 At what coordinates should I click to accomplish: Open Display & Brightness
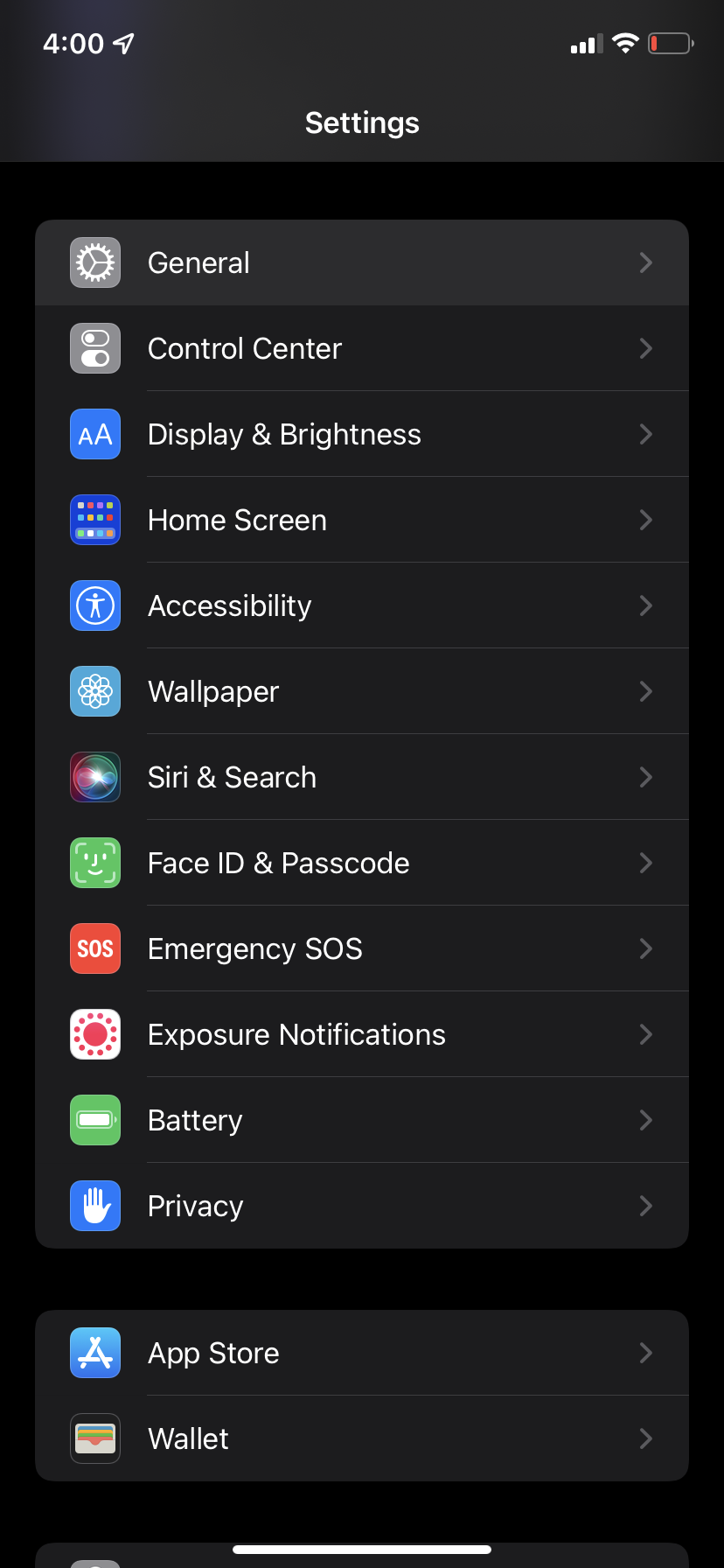362,434
